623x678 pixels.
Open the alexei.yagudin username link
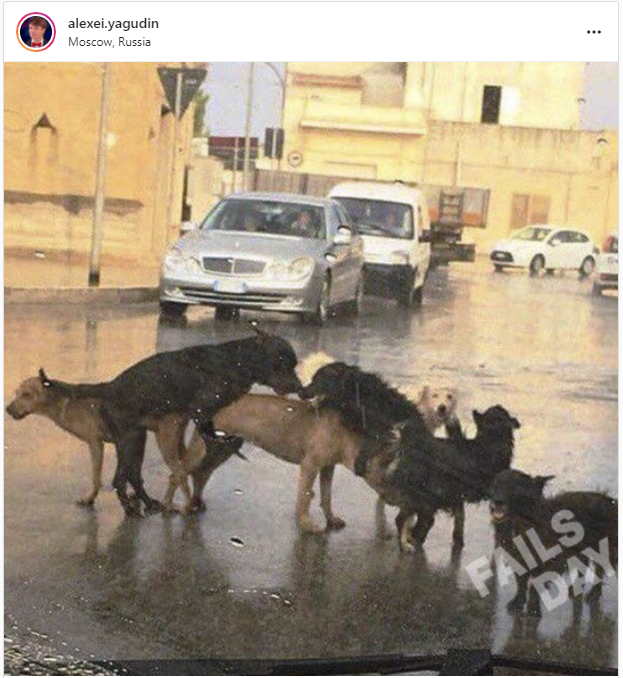pos(113,23)
